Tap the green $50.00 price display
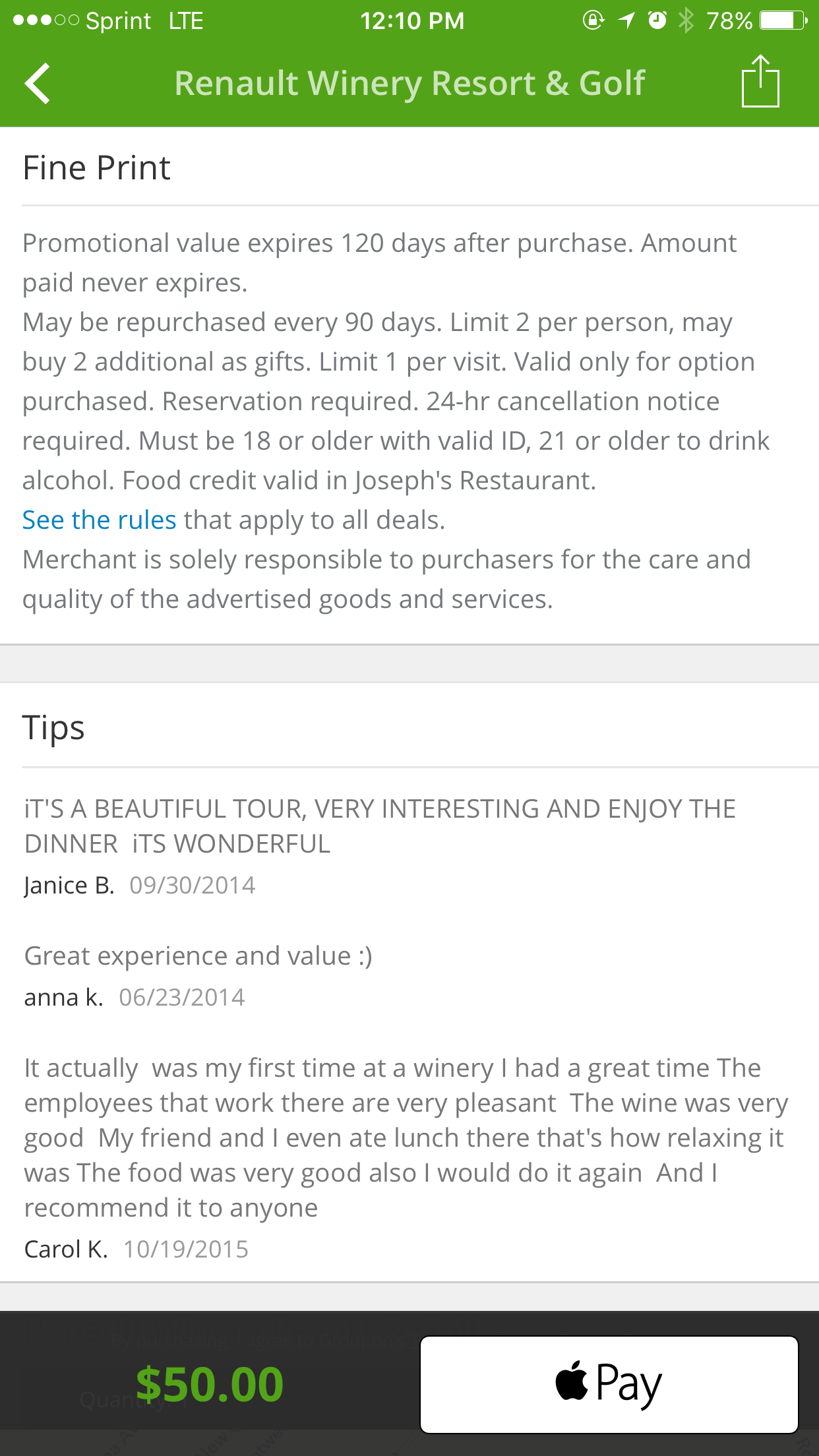The width and height of the screenshot is (819, 1456). (x=210, y=1383)
